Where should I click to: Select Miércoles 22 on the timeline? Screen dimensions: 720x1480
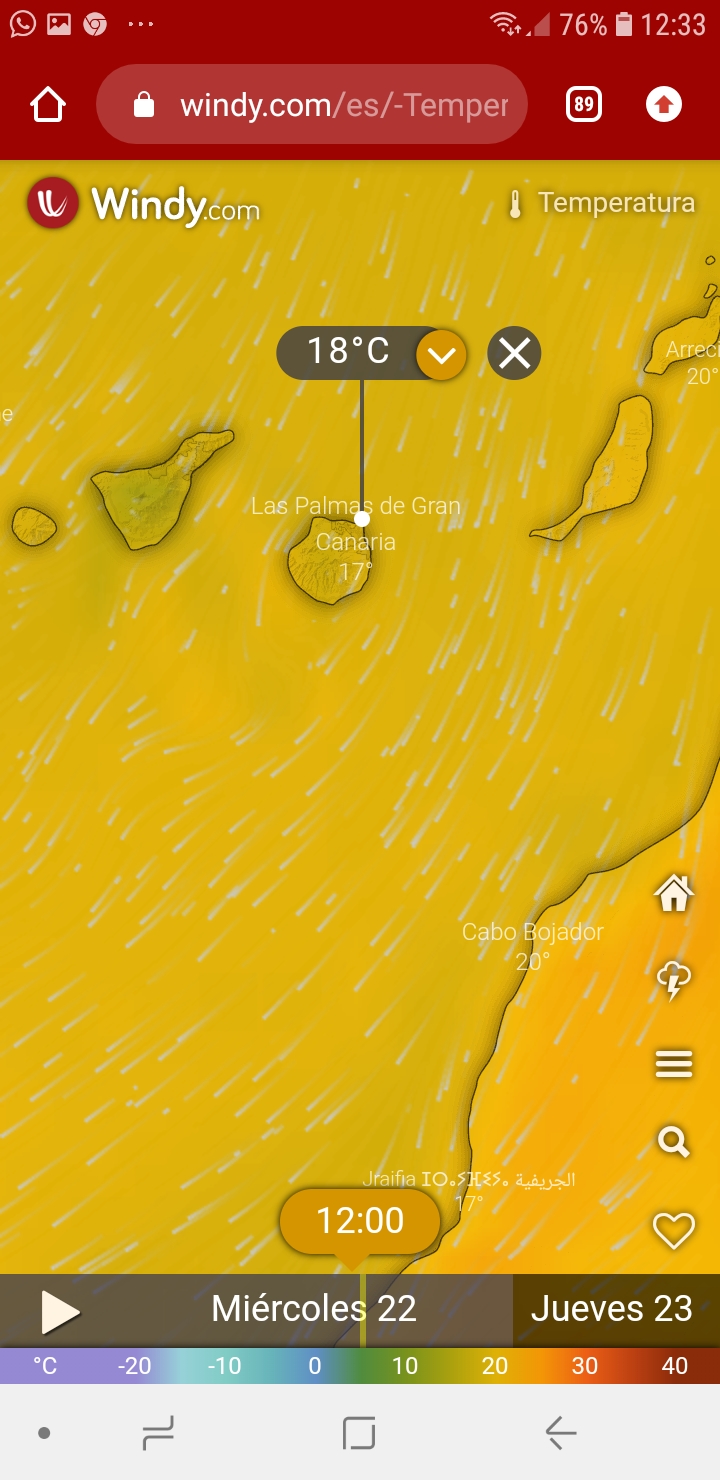click(x=313, y=1309)
